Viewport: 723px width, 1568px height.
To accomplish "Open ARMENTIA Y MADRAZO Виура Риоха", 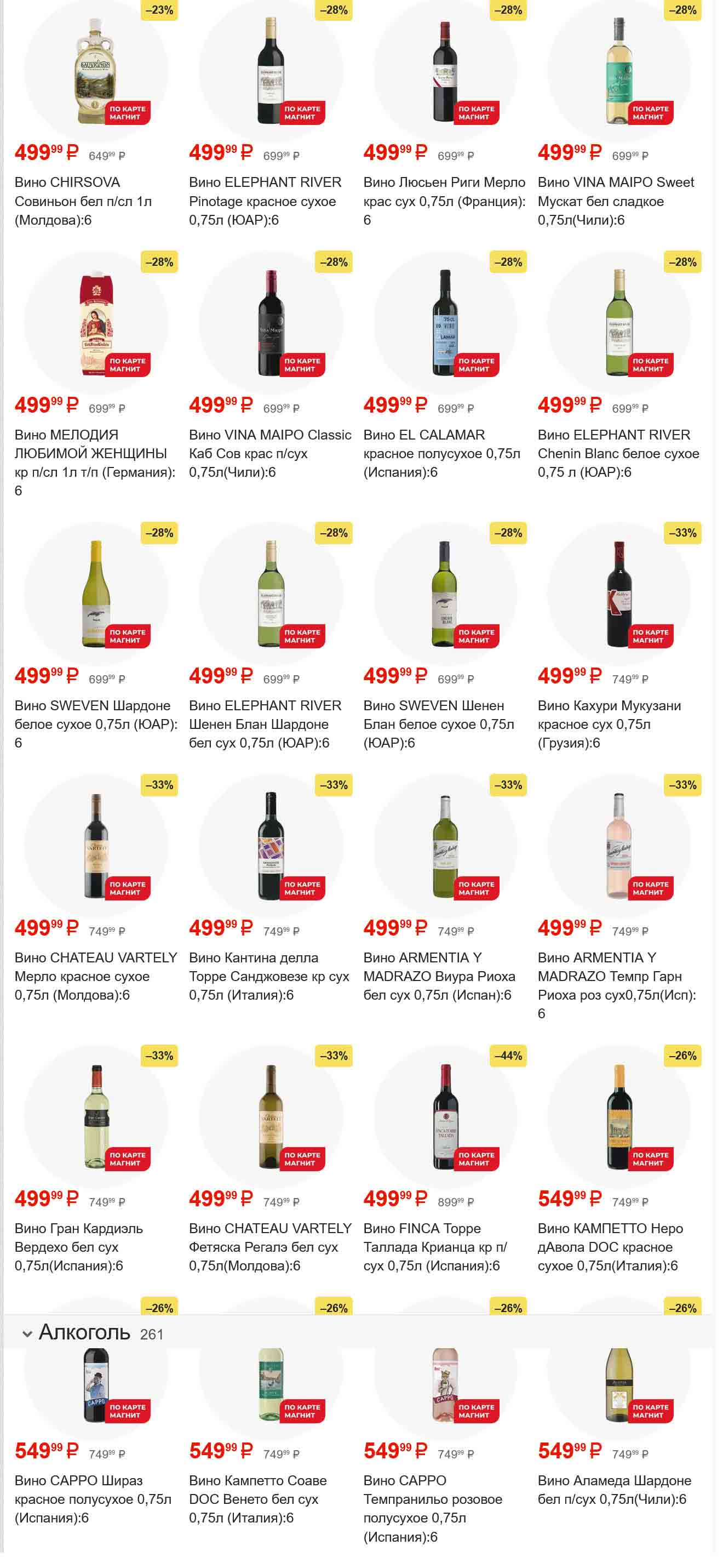I will (x=439, y=976).
